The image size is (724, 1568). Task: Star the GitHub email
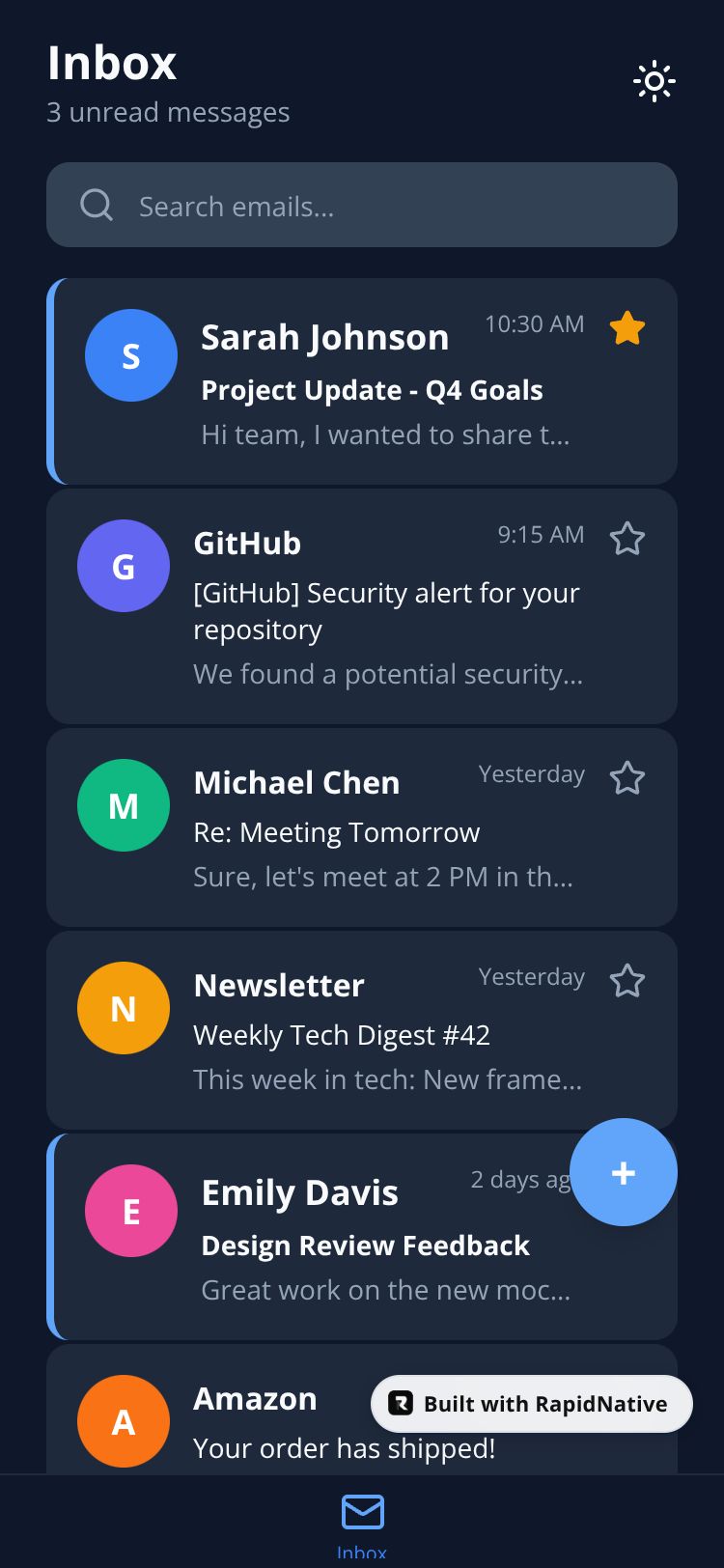click(x=627, y=539)
